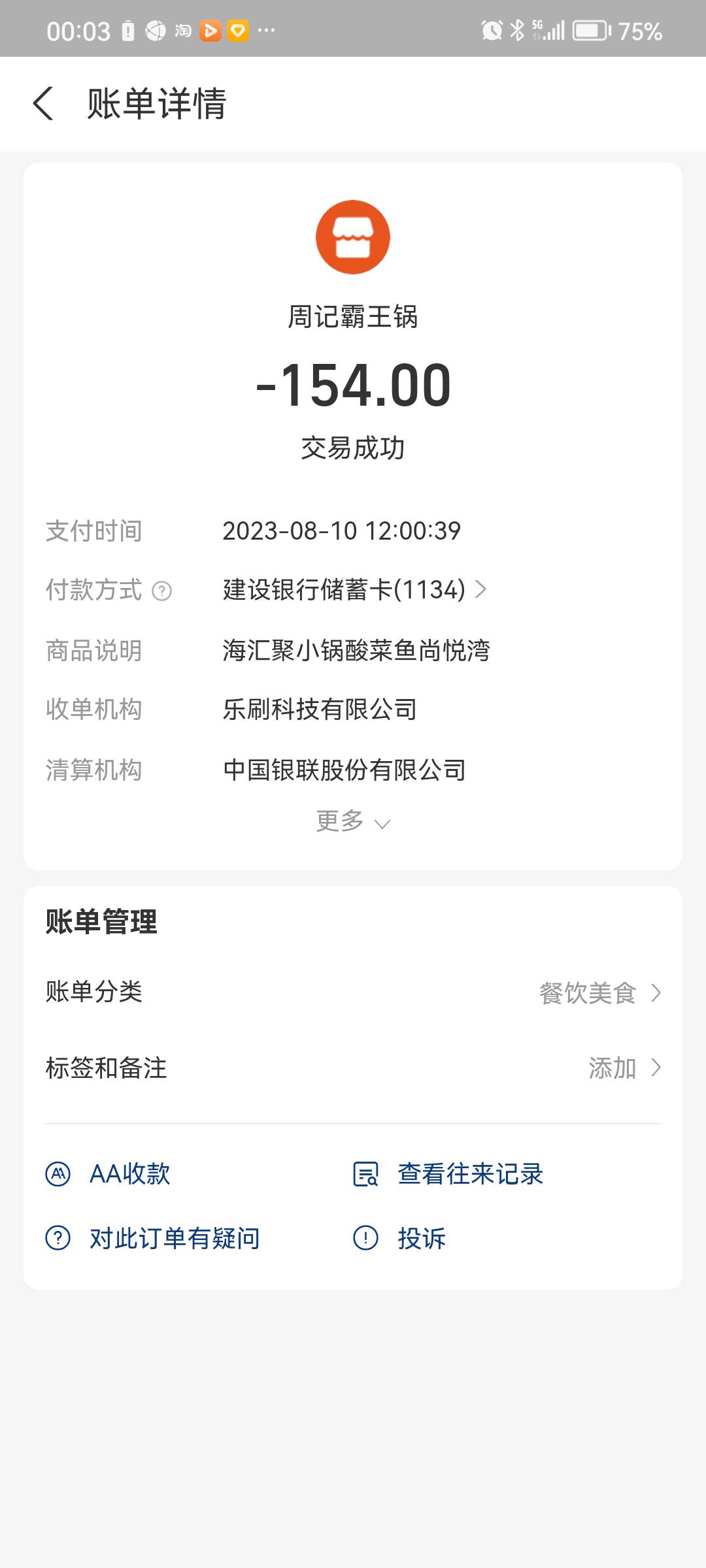File a 投诉 complaint

399,1238
